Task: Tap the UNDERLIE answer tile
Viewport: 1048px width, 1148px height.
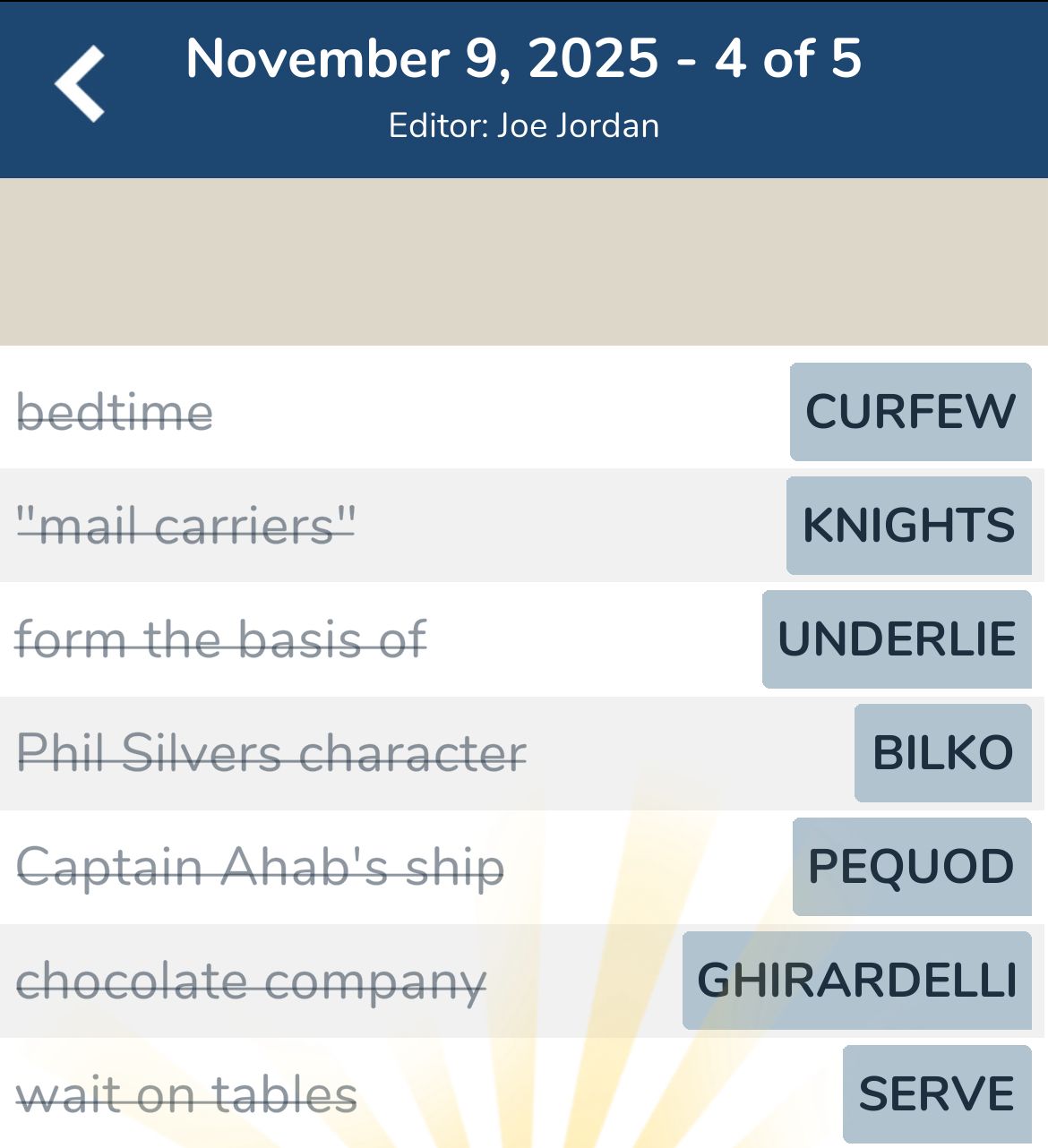Action: pyautogui.click(x=897, y=638)
